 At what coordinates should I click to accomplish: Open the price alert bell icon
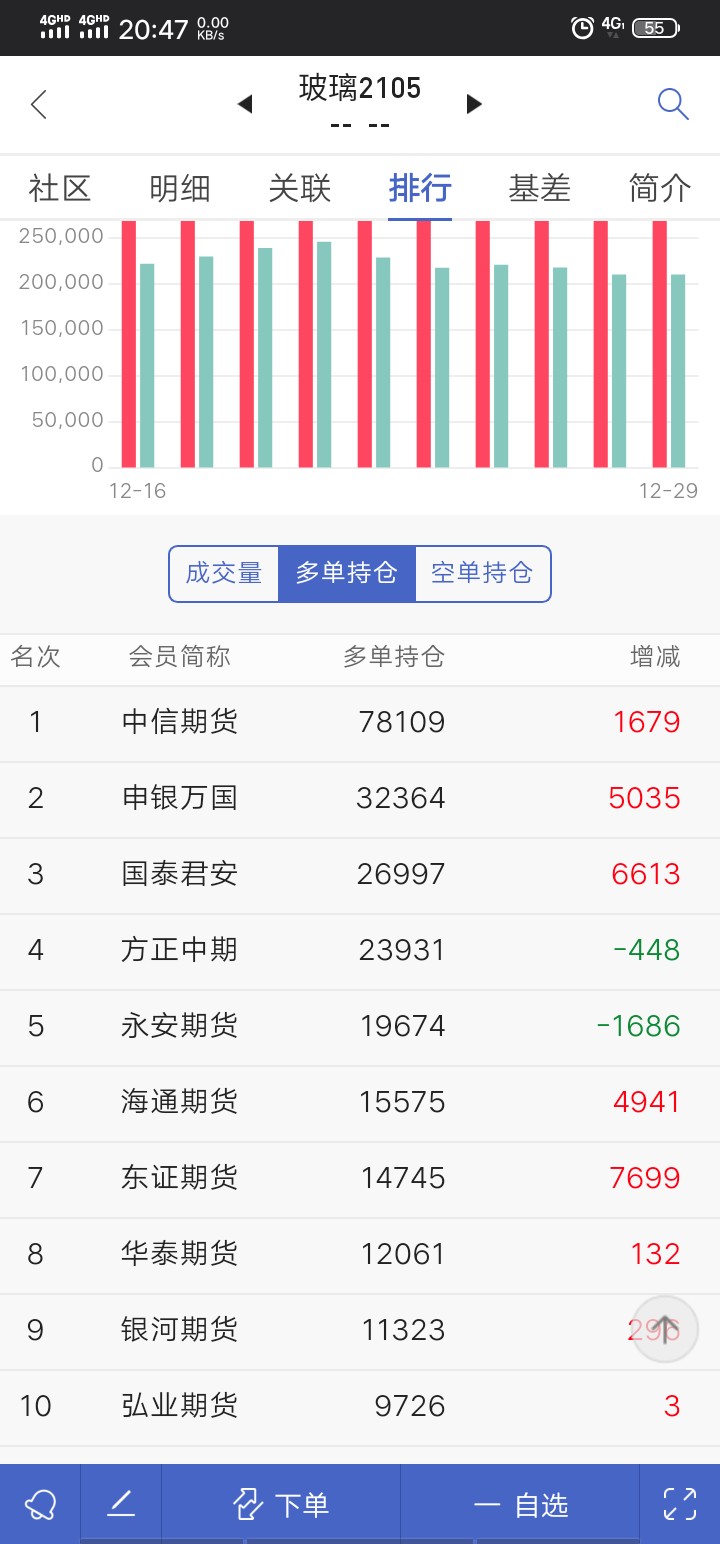tap(38, 1503)
